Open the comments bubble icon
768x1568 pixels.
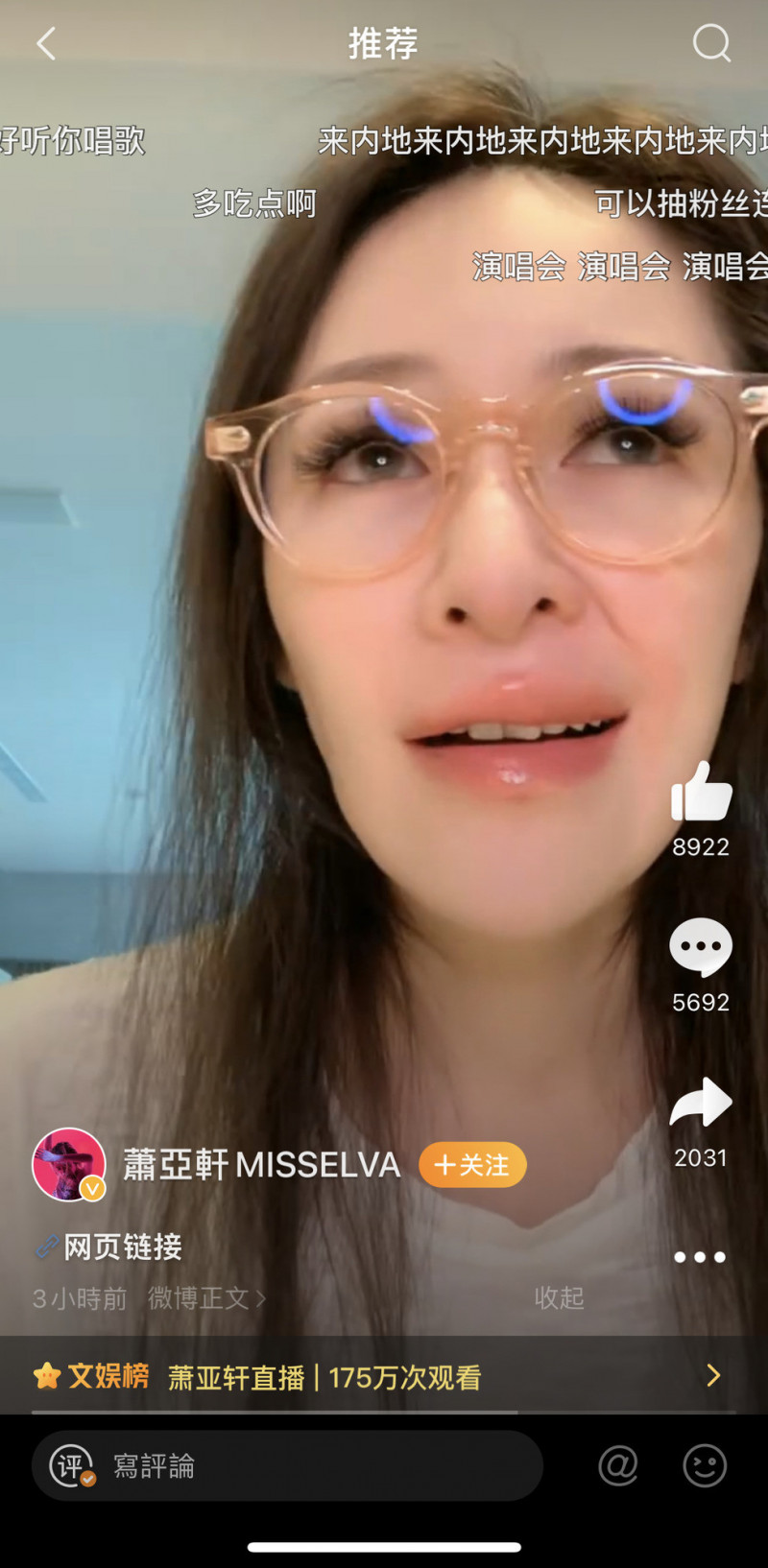701,947
